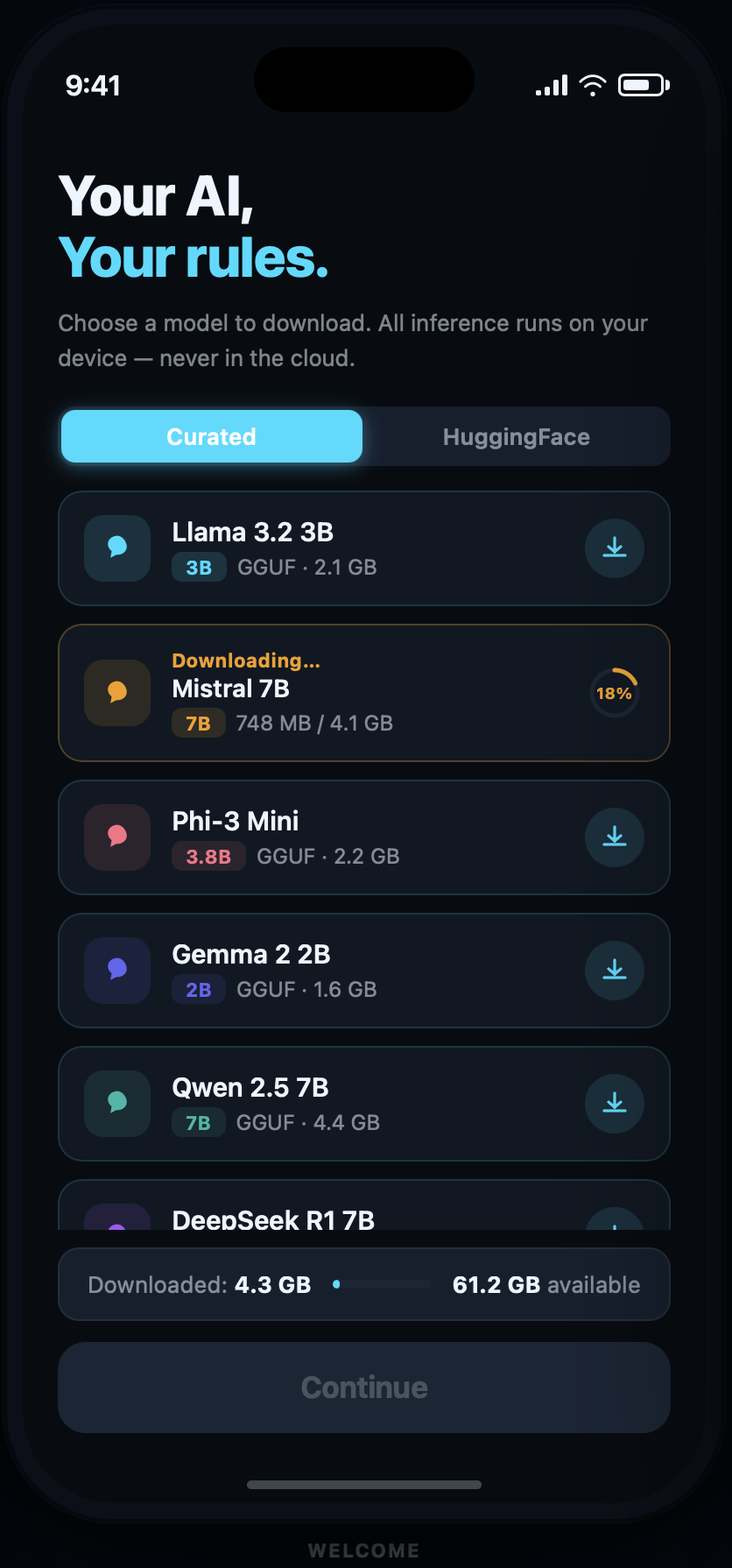Open the Mistral 7B model card
The image size is (732, 1568).
(350, 693)
